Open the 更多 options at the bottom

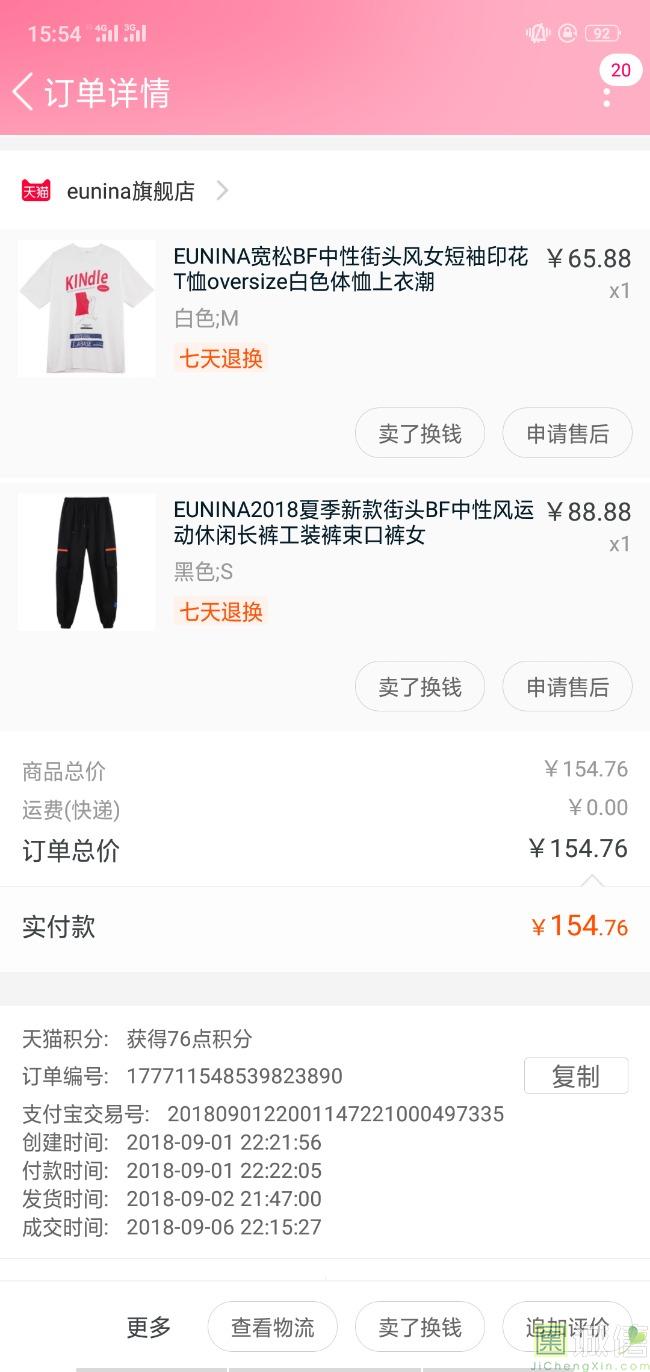[149, 1327]
